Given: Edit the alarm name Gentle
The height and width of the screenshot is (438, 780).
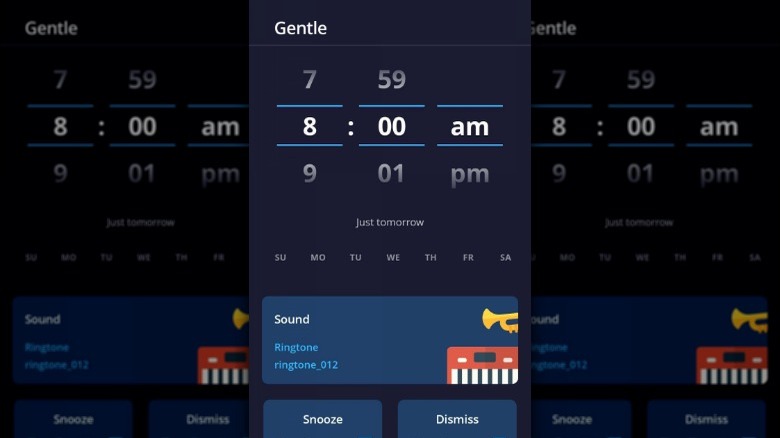Looking at the screenshot, I should coord(301,28).
